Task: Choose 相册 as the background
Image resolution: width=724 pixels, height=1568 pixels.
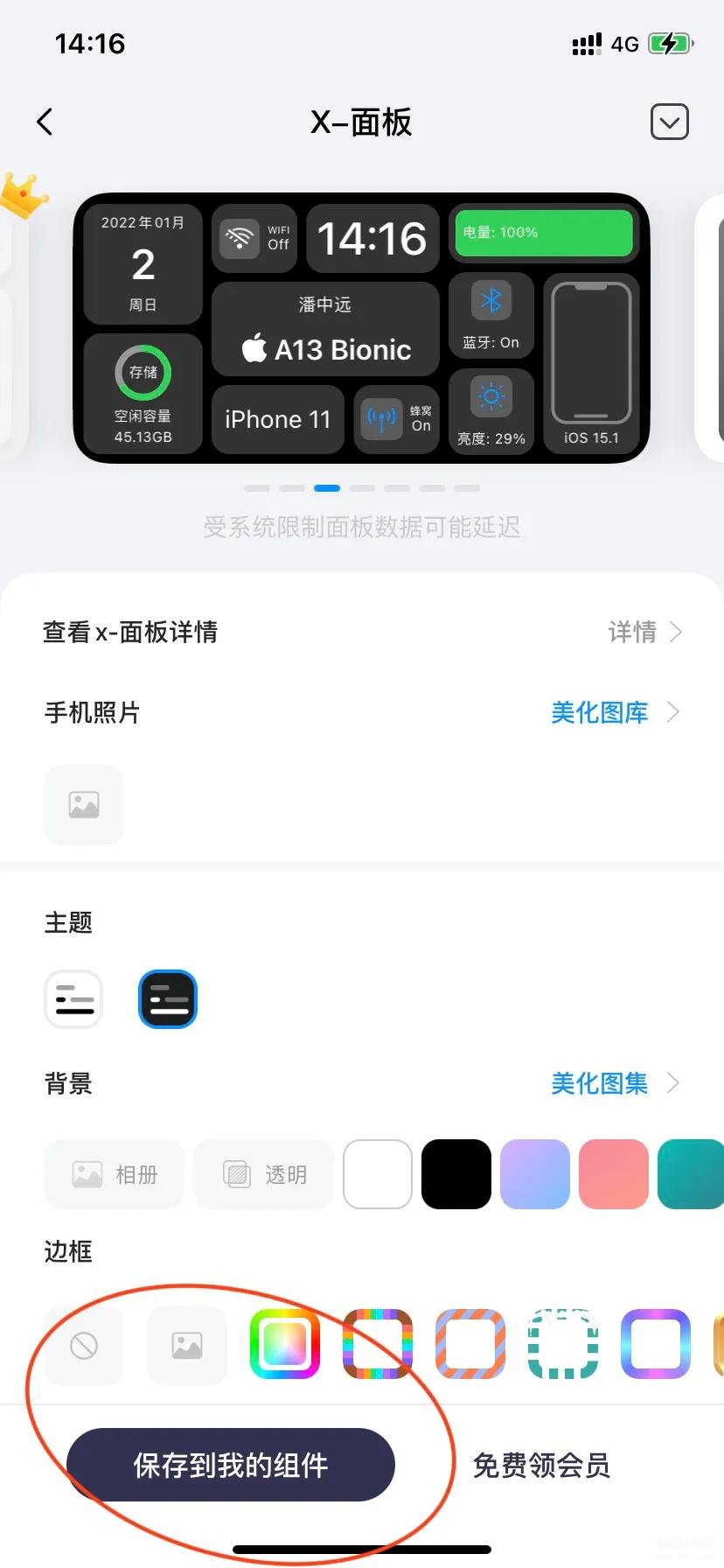Action: pos(115,1174)
